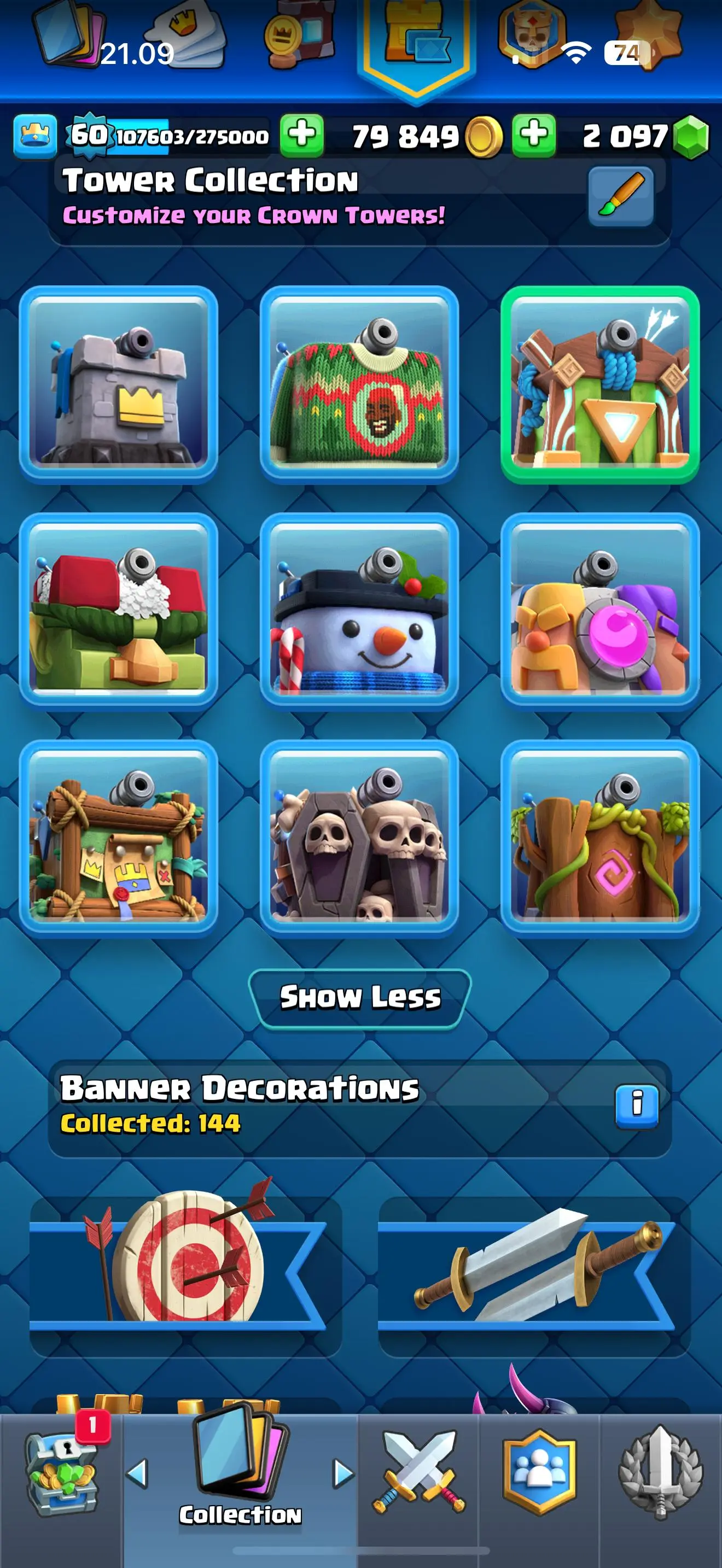Image resolution: width=722 pixels, height=1568 pixels.
Task: Select the treasure map tower skin
Action: (119, 838)
